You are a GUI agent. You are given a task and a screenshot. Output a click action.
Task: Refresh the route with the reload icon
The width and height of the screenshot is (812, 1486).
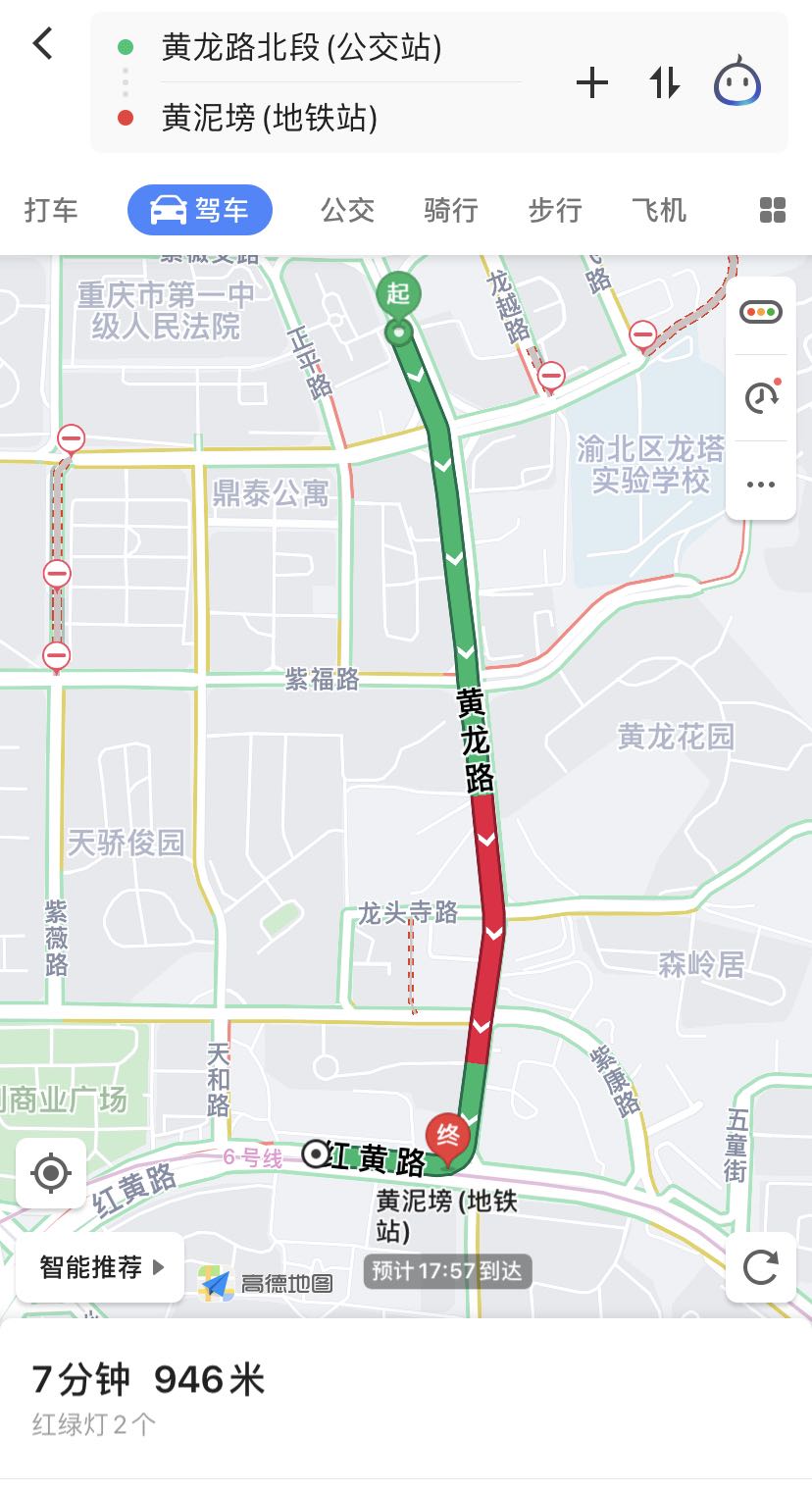[x=761, y=1267]
